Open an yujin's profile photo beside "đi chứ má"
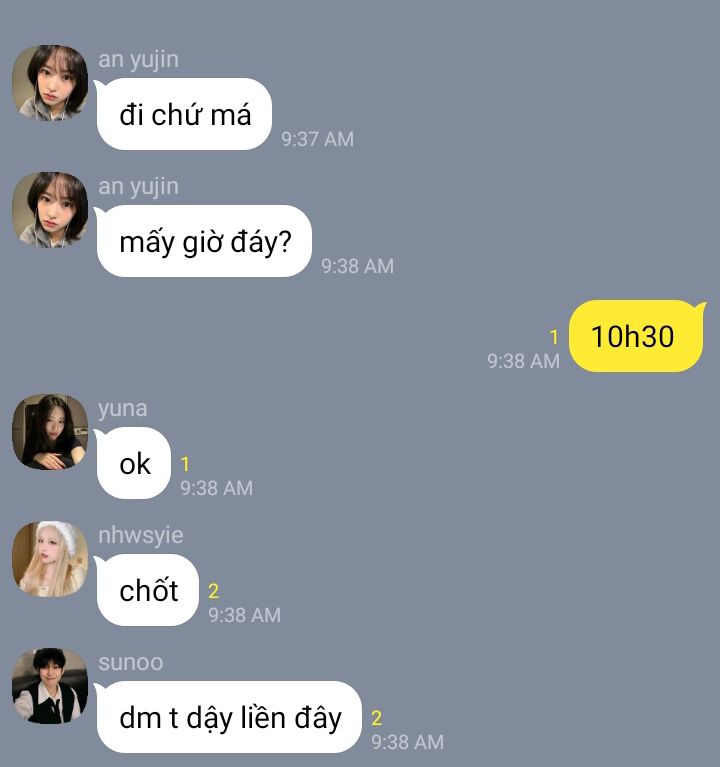Image resolution: width=720 pixels, height=767 pixels. (50, 83)
